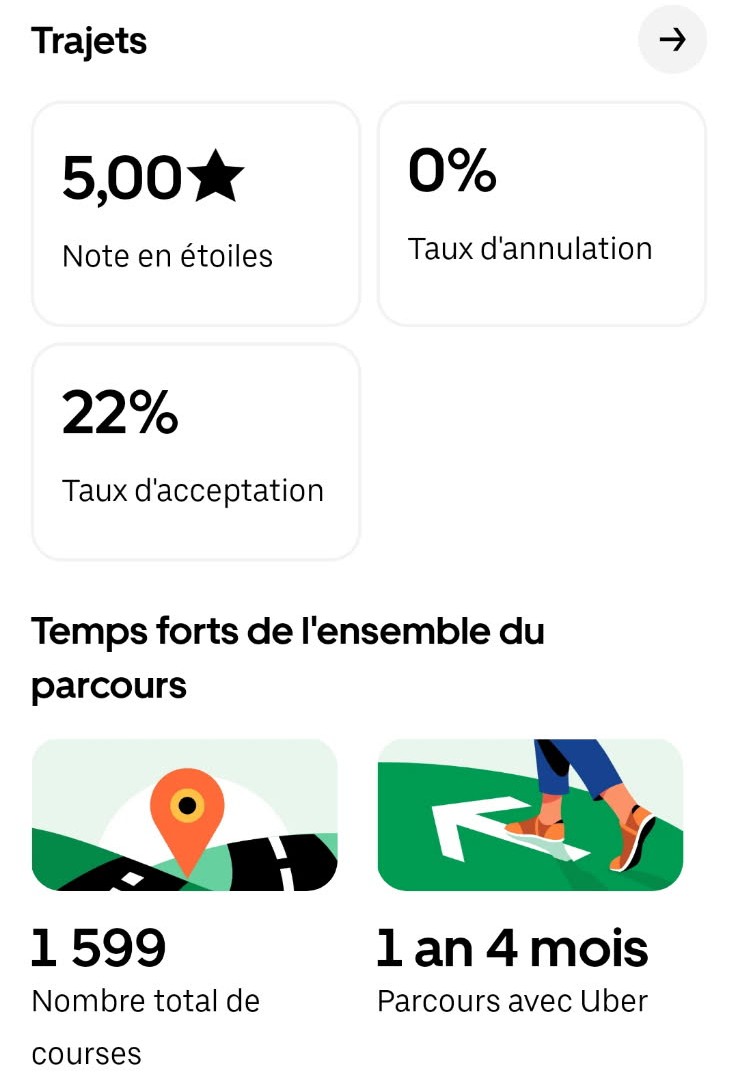Tap the Trajets section heading
This screenshot has height=1079, width=738.
coord(89,40)
